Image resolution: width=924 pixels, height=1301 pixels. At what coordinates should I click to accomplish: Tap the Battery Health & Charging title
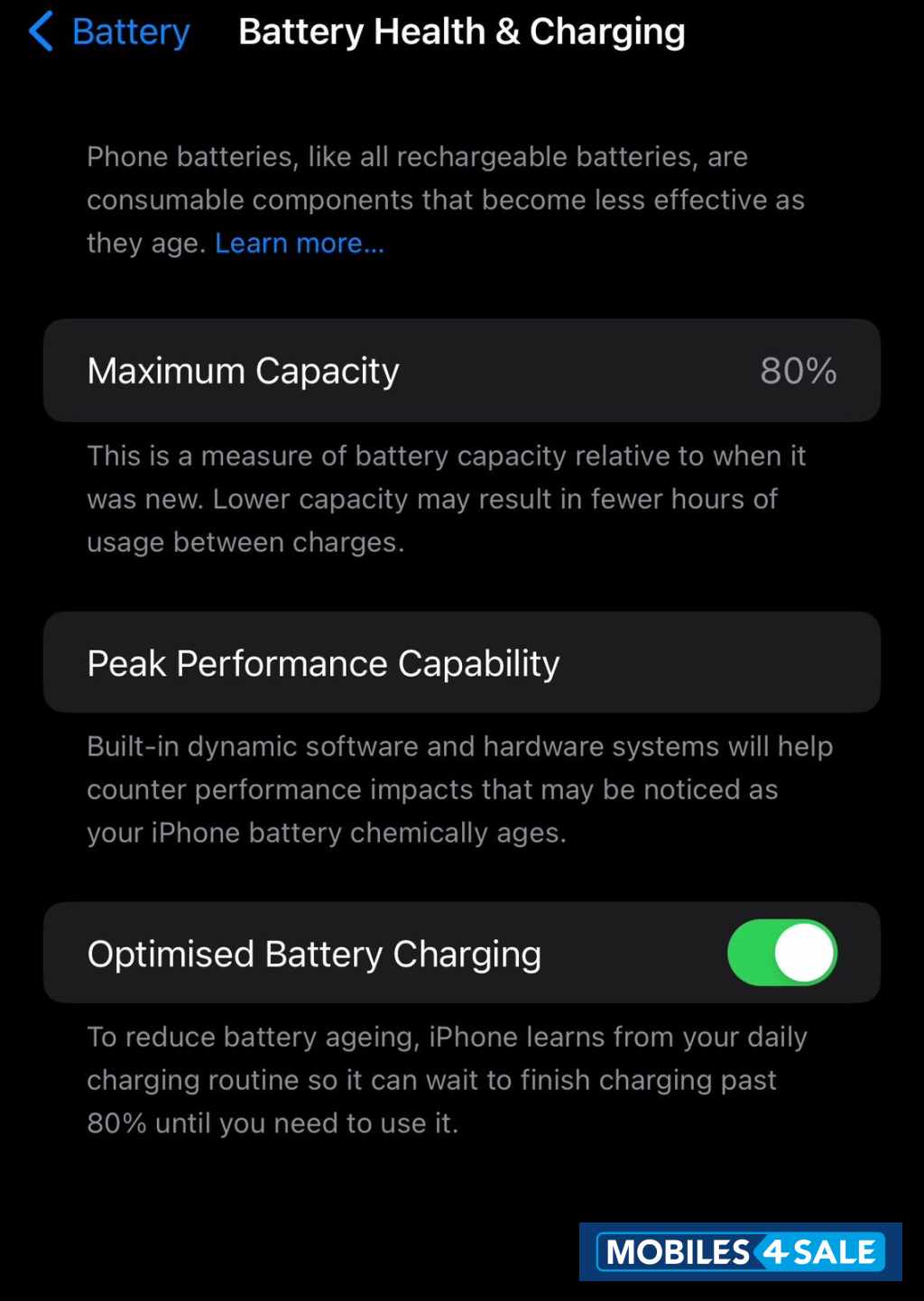(x=462, y=32)
